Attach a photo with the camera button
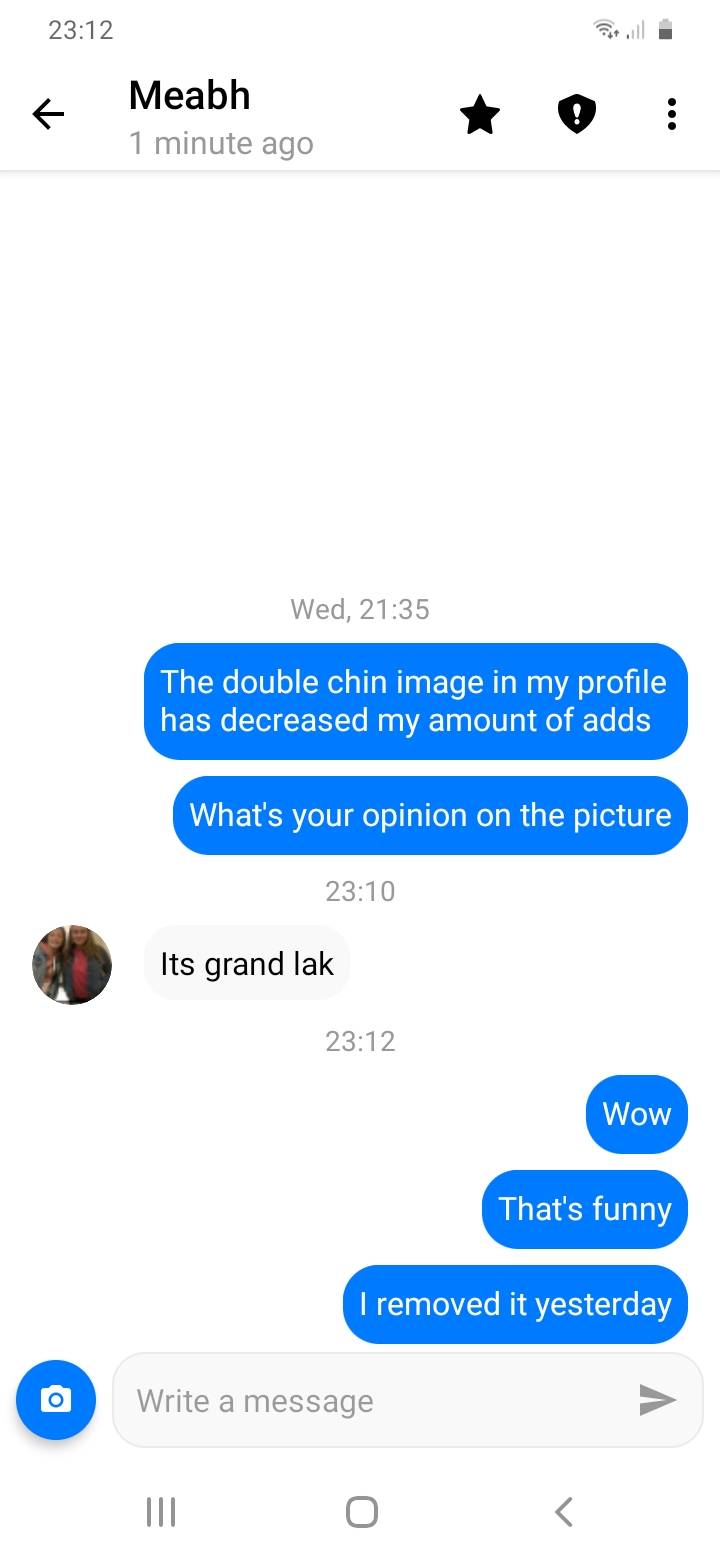This screenshot has width=720, height=1560. point(56,1400)
